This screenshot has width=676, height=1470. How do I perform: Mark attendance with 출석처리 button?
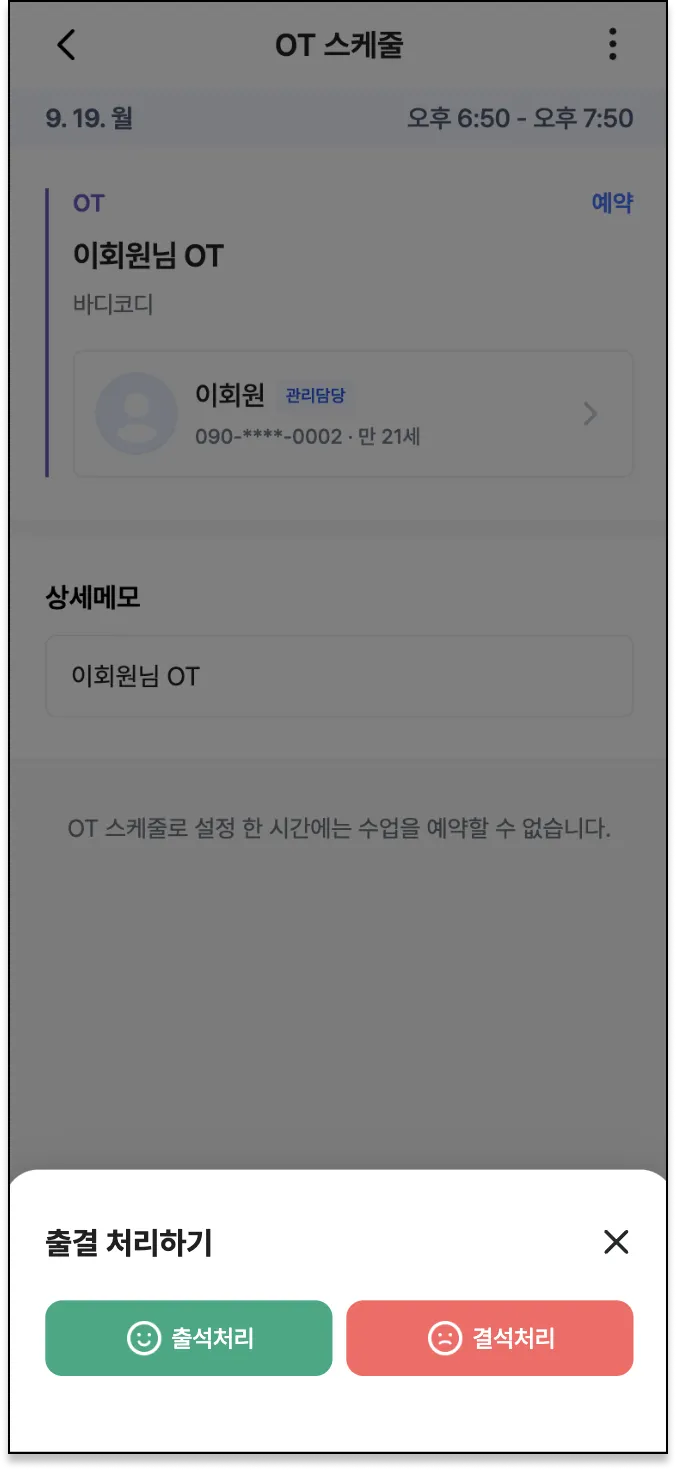(x=188, y=1338)
